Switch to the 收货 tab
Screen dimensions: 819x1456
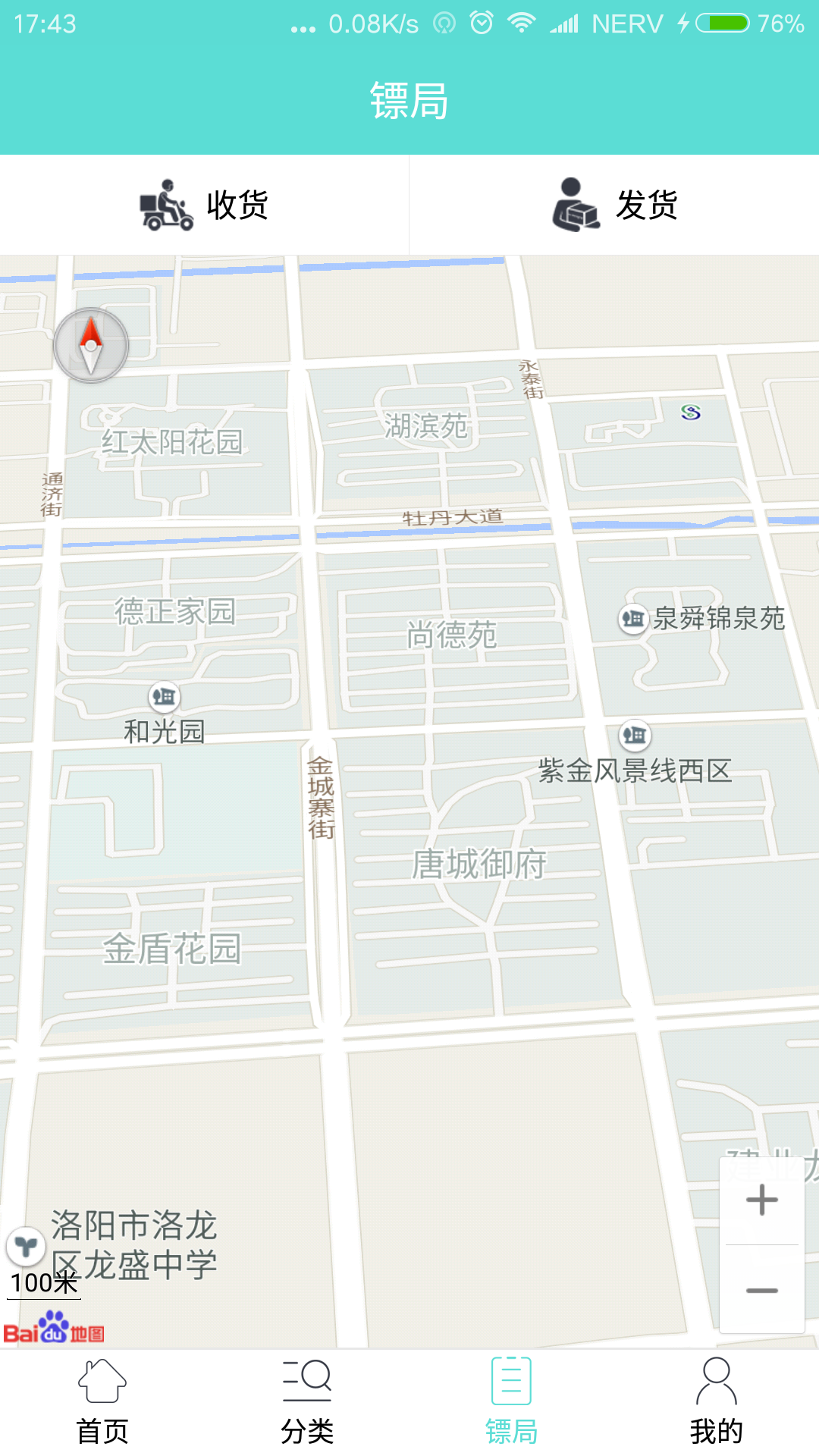tap(205, 205)
